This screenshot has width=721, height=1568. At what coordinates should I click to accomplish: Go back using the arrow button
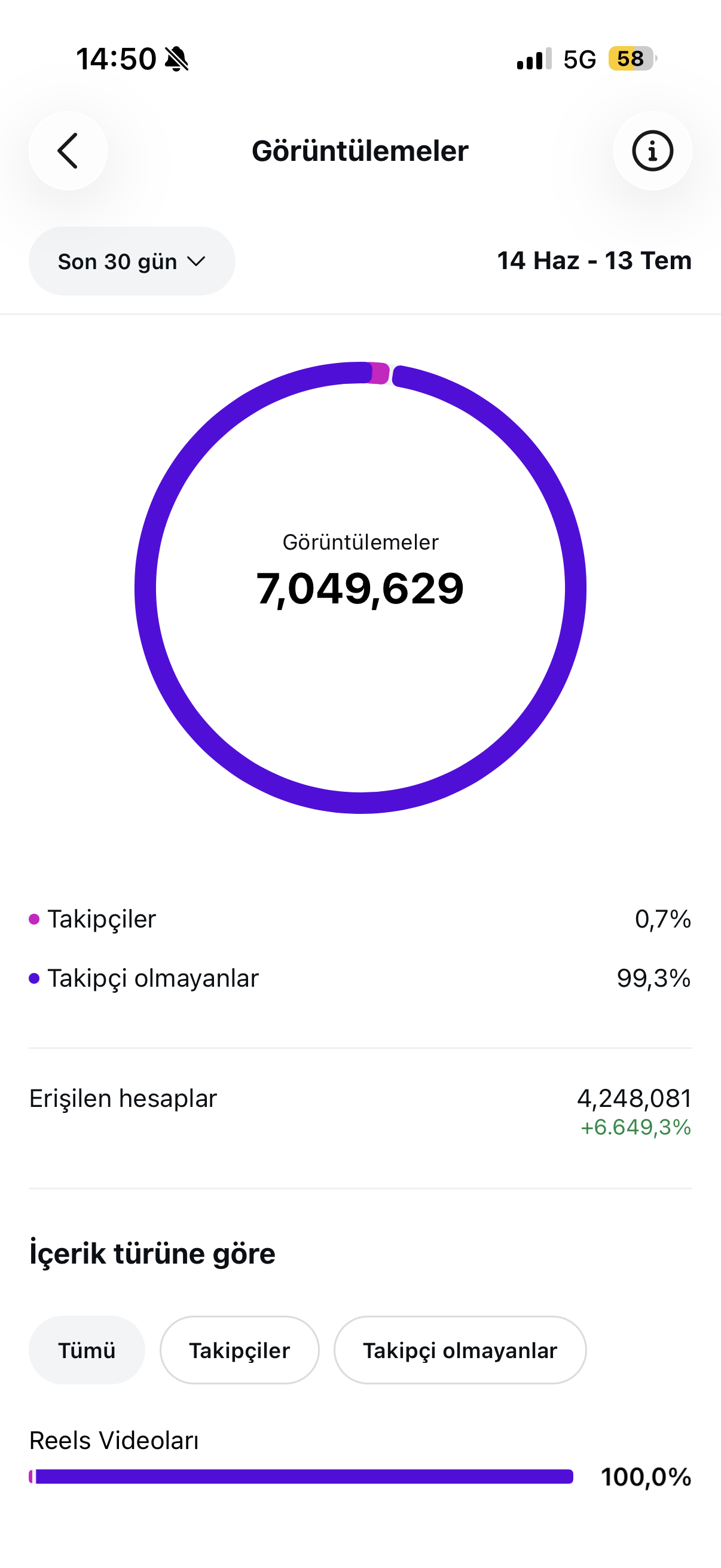pyautogui.click(x=68, y=151)
